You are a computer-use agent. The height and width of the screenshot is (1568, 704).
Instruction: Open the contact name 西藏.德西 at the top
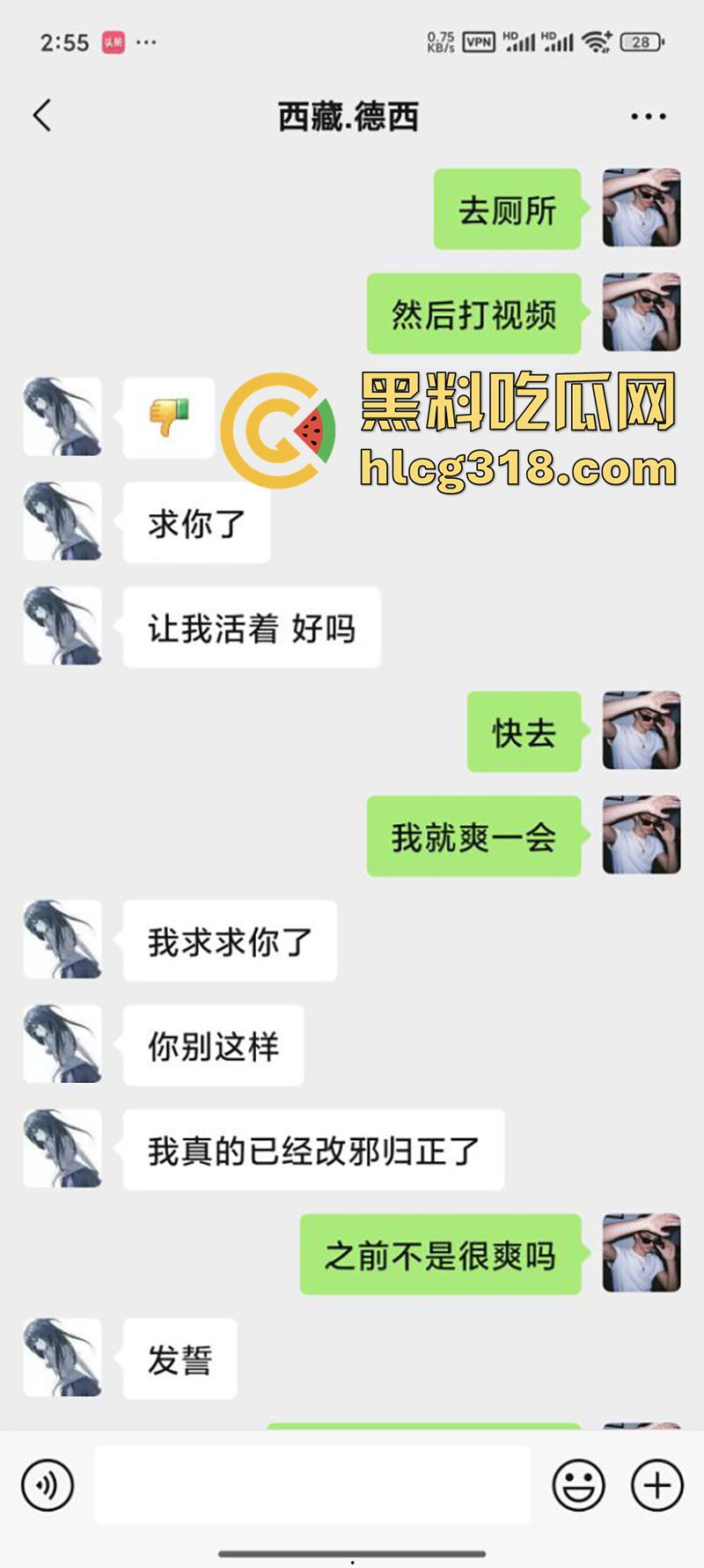point(351,114)
